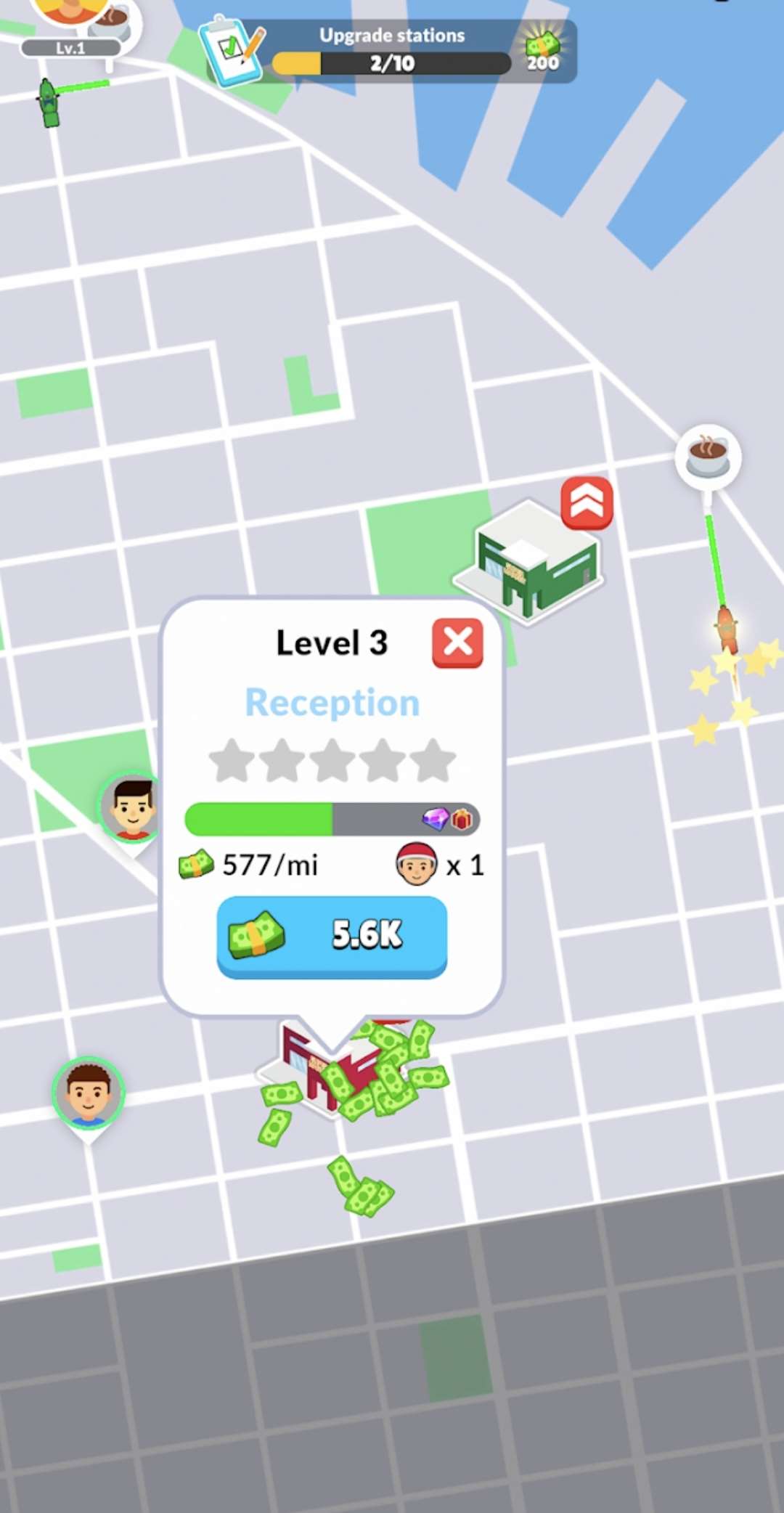Collect cash at the red station building
The height and width of the screenshot is (1513, 784).
coord(352,1074)
